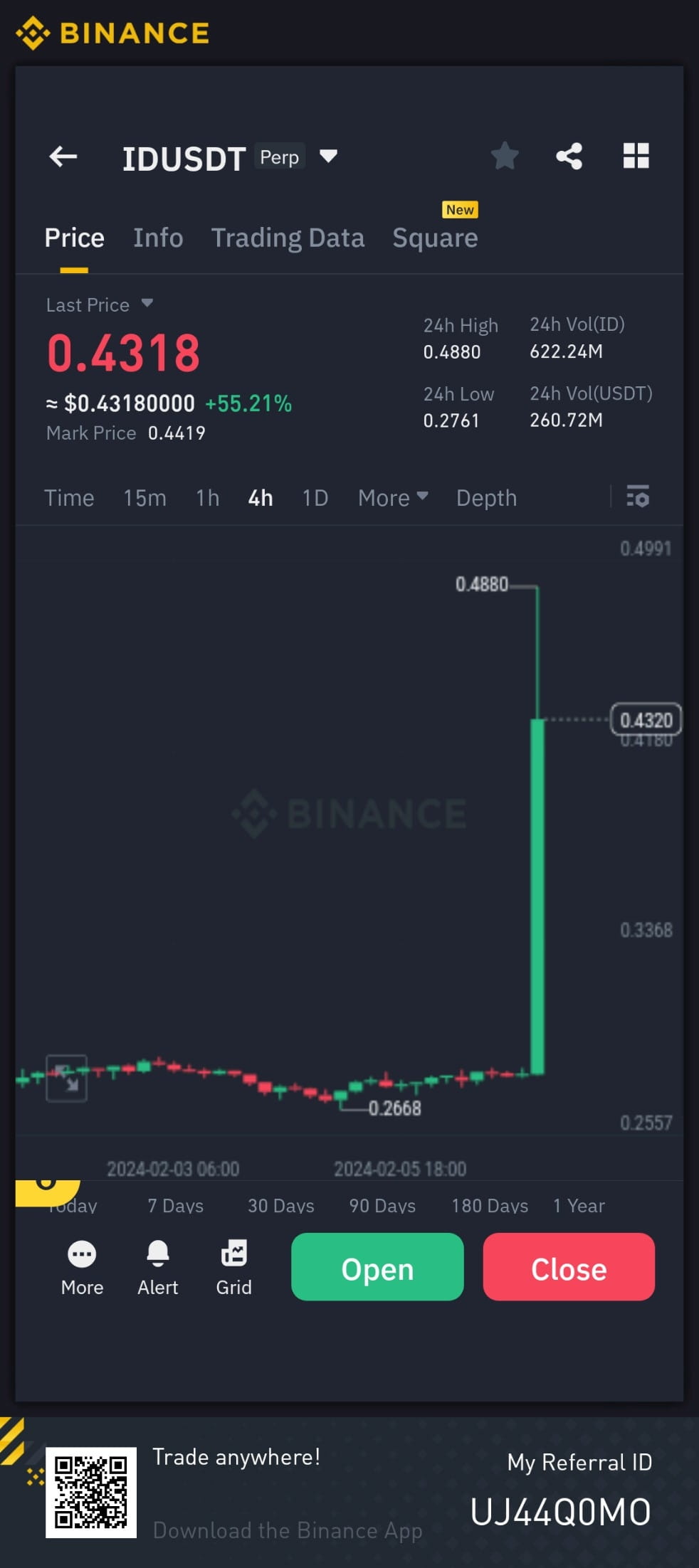Open the chart indicator settings icon
Viewport: 699px width, 1568px height.
(x=638, y=497)
